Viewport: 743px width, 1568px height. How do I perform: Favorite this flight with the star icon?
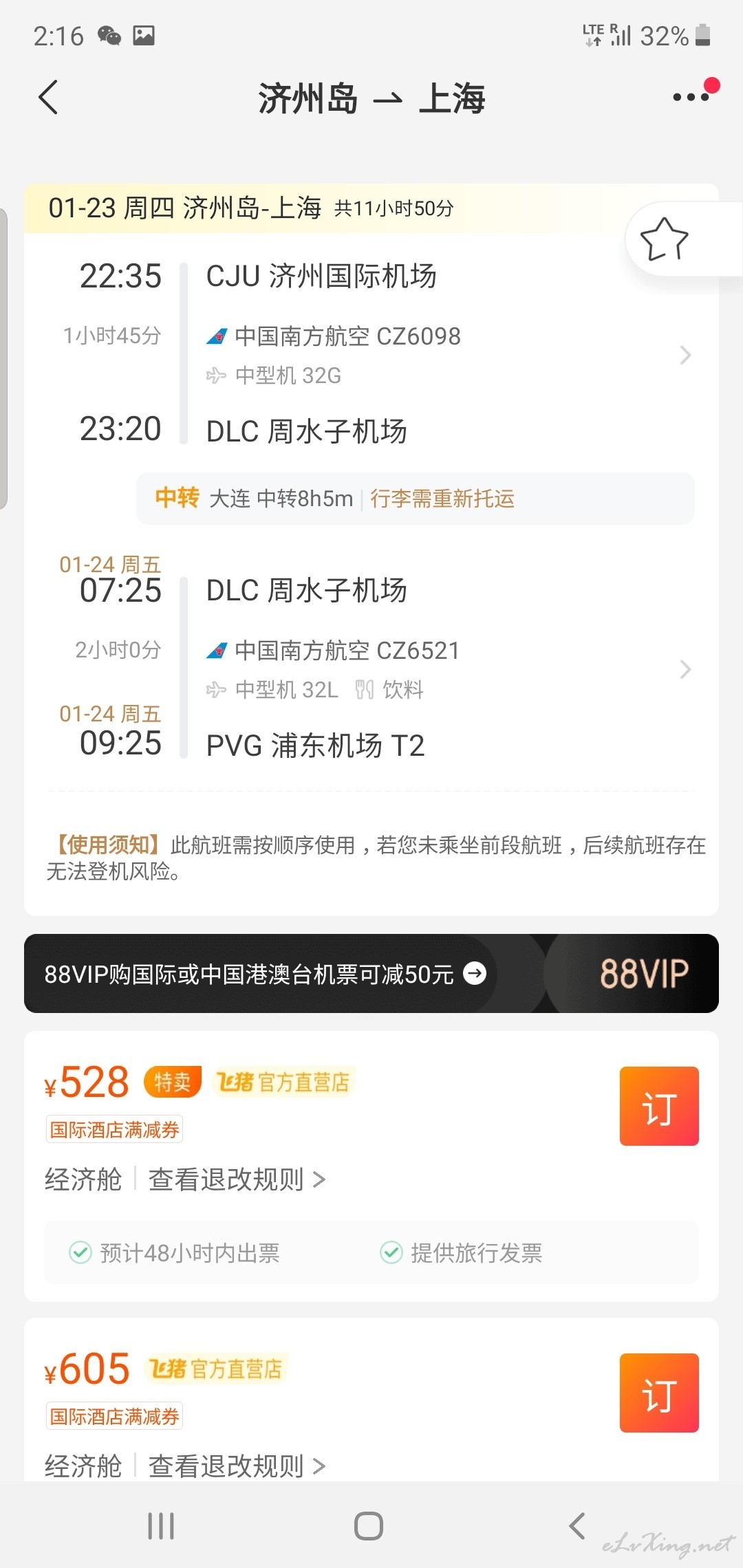[x=664, y=239]
